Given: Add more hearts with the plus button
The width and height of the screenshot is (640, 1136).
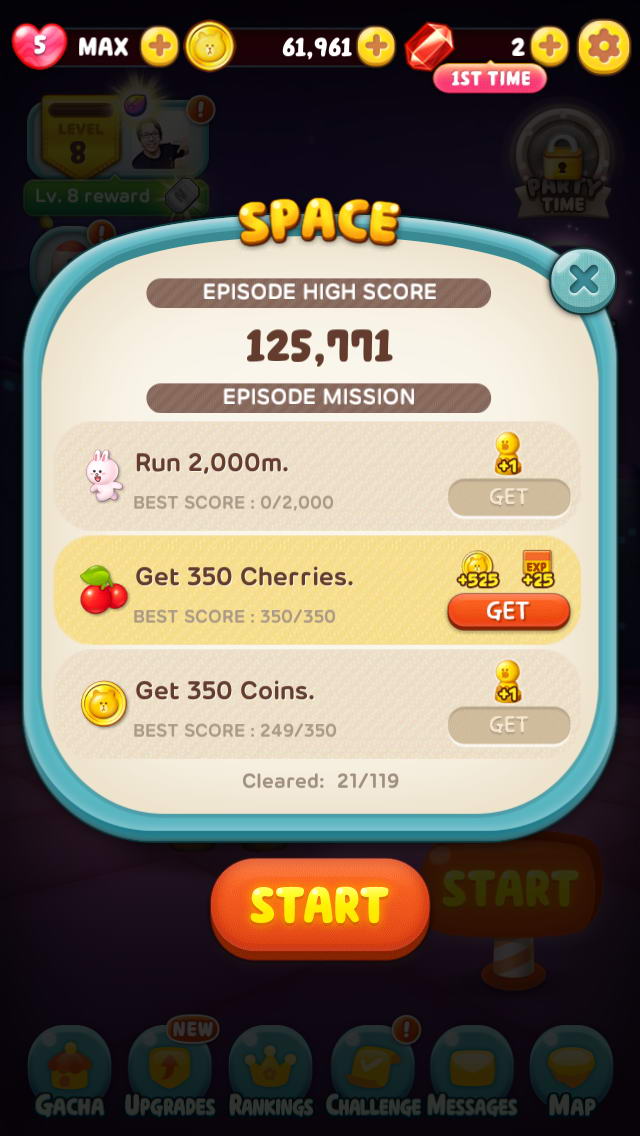Looking at the screenshot, I should (159, 46).
